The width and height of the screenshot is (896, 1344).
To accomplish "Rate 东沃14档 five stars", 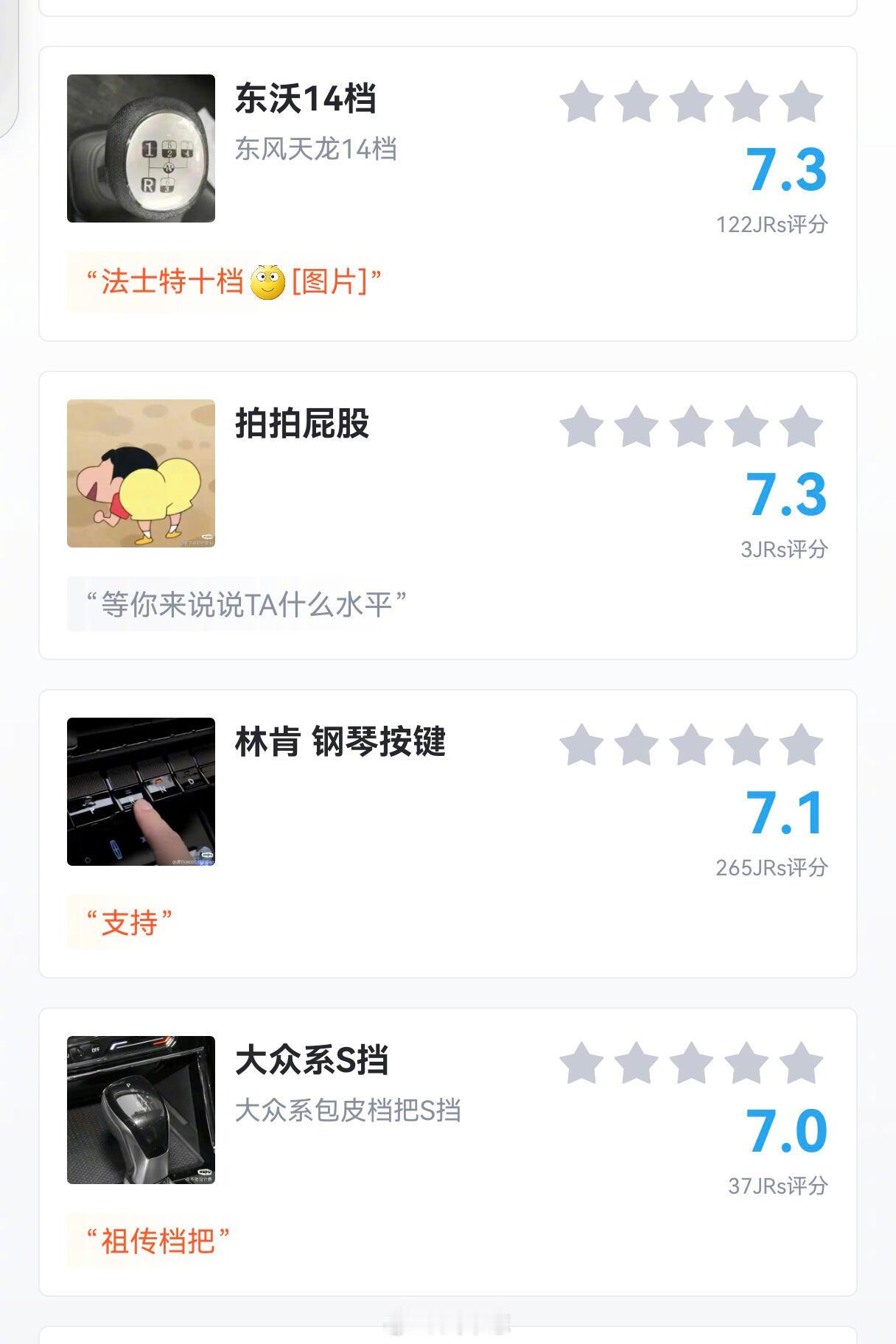I will pos(800,102).
